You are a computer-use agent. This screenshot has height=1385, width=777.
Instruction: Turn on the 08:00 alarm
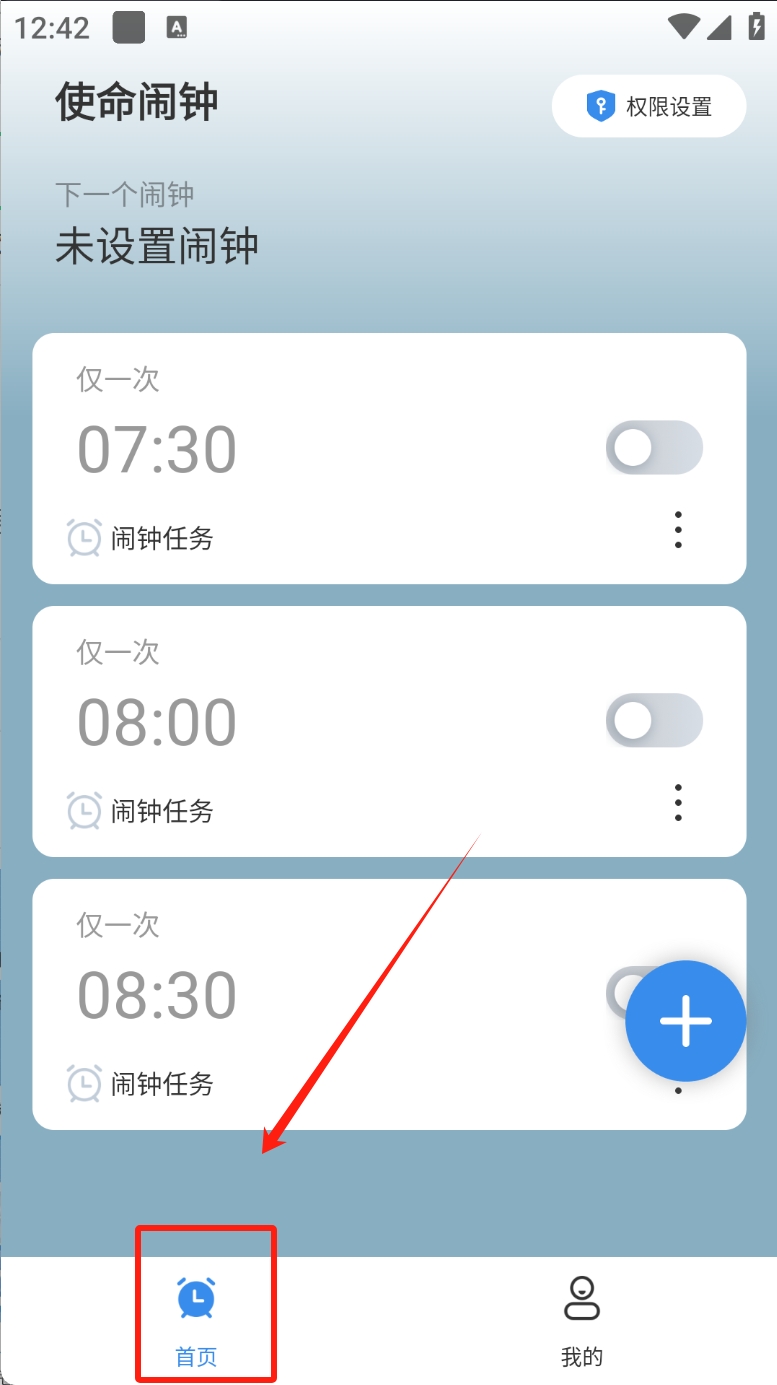point(654,721)
